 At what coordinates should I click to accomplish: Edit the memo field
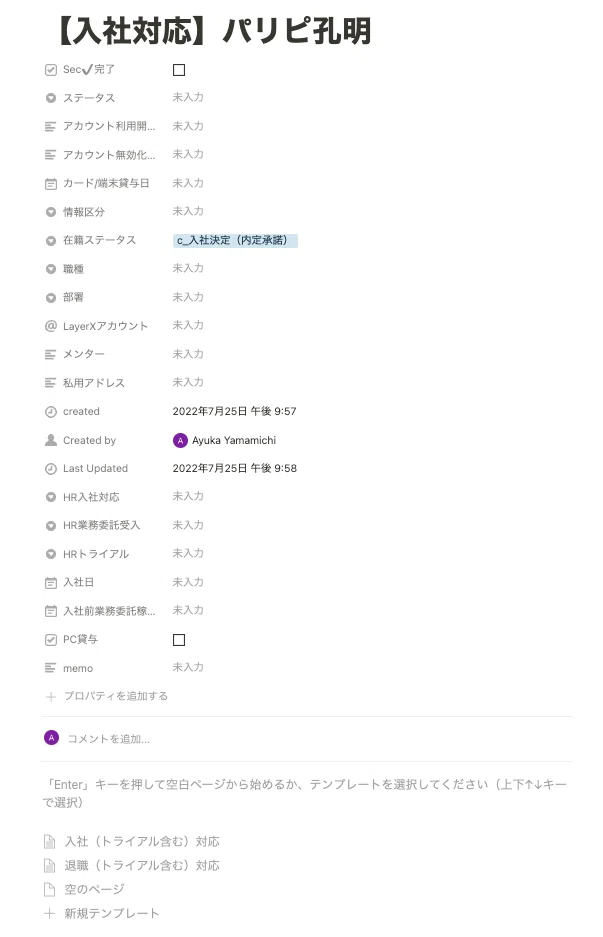(188, 667)
